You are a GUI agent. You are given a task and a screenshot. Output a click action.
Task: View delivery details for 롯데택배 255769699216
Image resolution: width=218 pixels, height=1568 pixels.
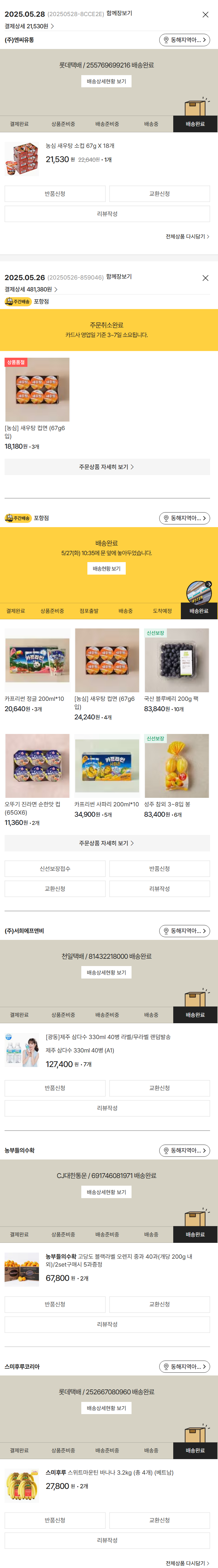point(107,82)
